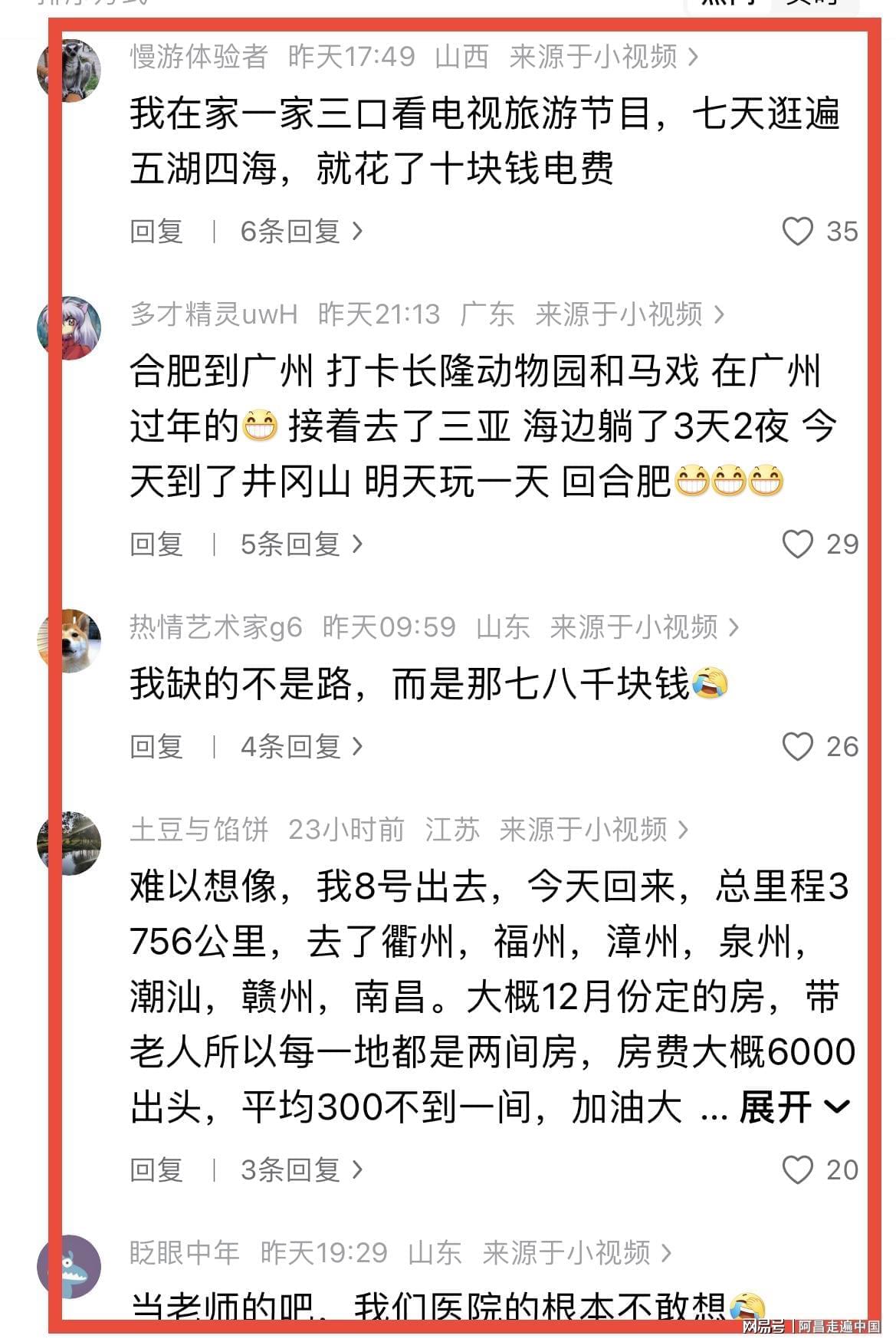Reply to 热情艺术家g6's comment
The image size is (896, 1342).
(156, 746)
